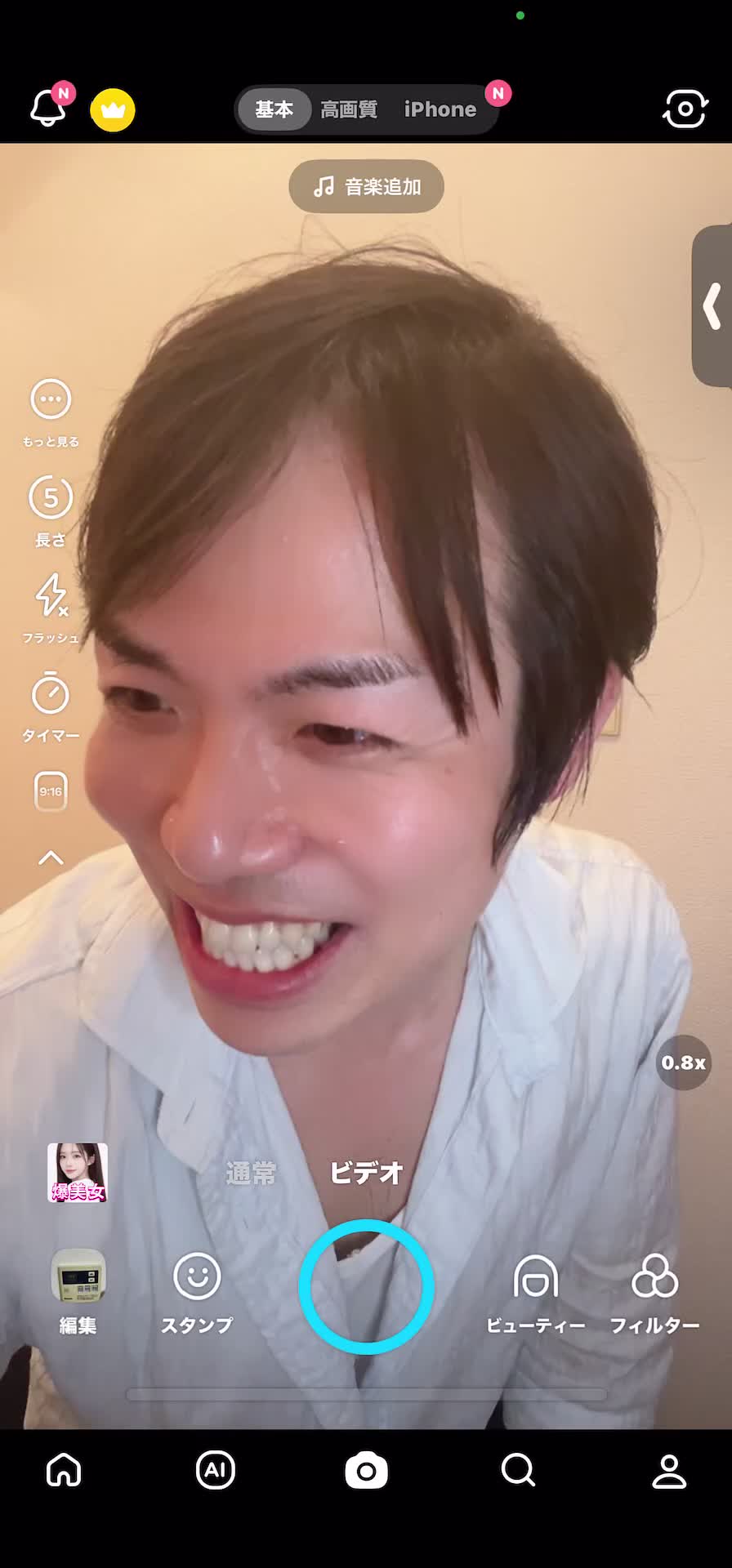Image resolution: width=732 pixels, height=1568 pixels.
Task: Tap the yellow crown premium icon
Action: [113, 110]
